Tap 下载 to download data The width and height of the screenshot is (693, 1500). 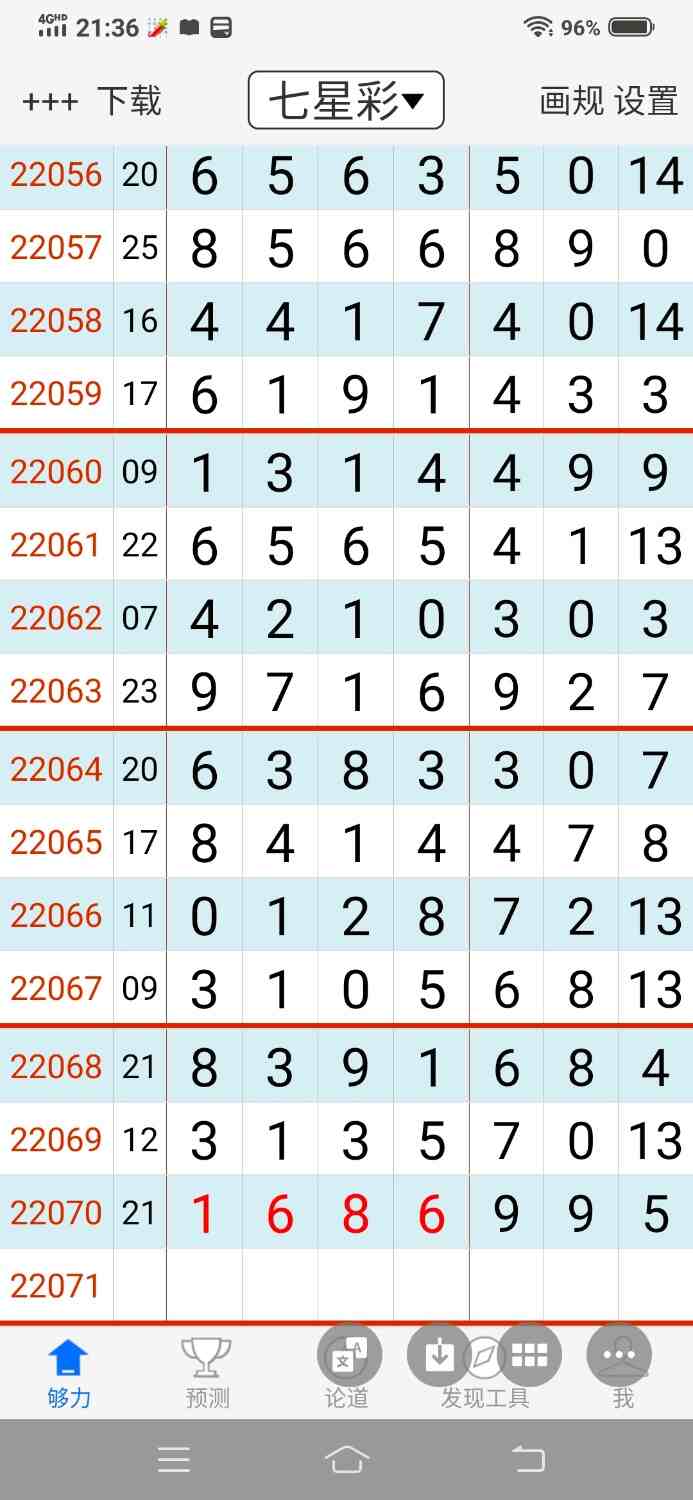[x=129, y=102]
